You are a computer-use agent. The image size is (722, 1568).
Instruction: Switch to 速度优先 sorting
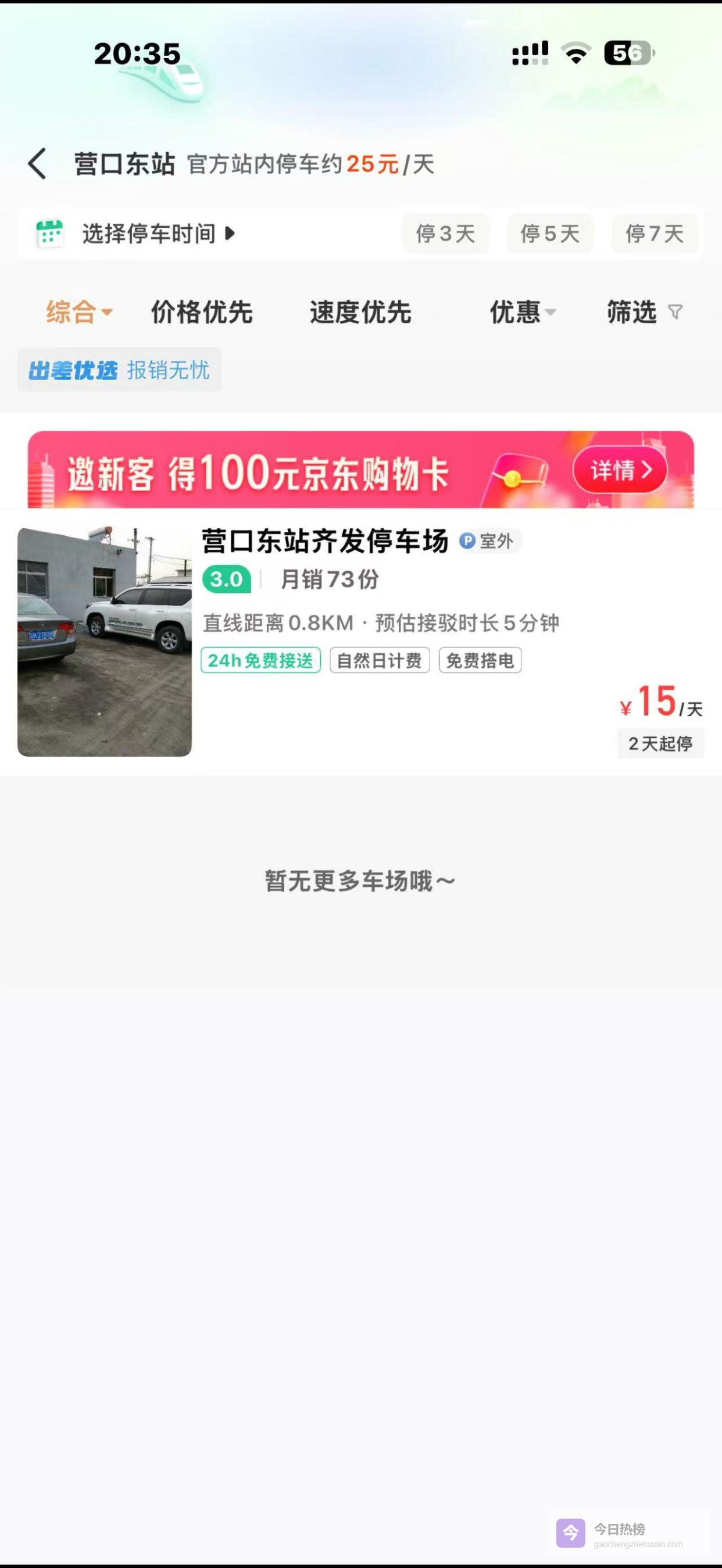[360, 312]
